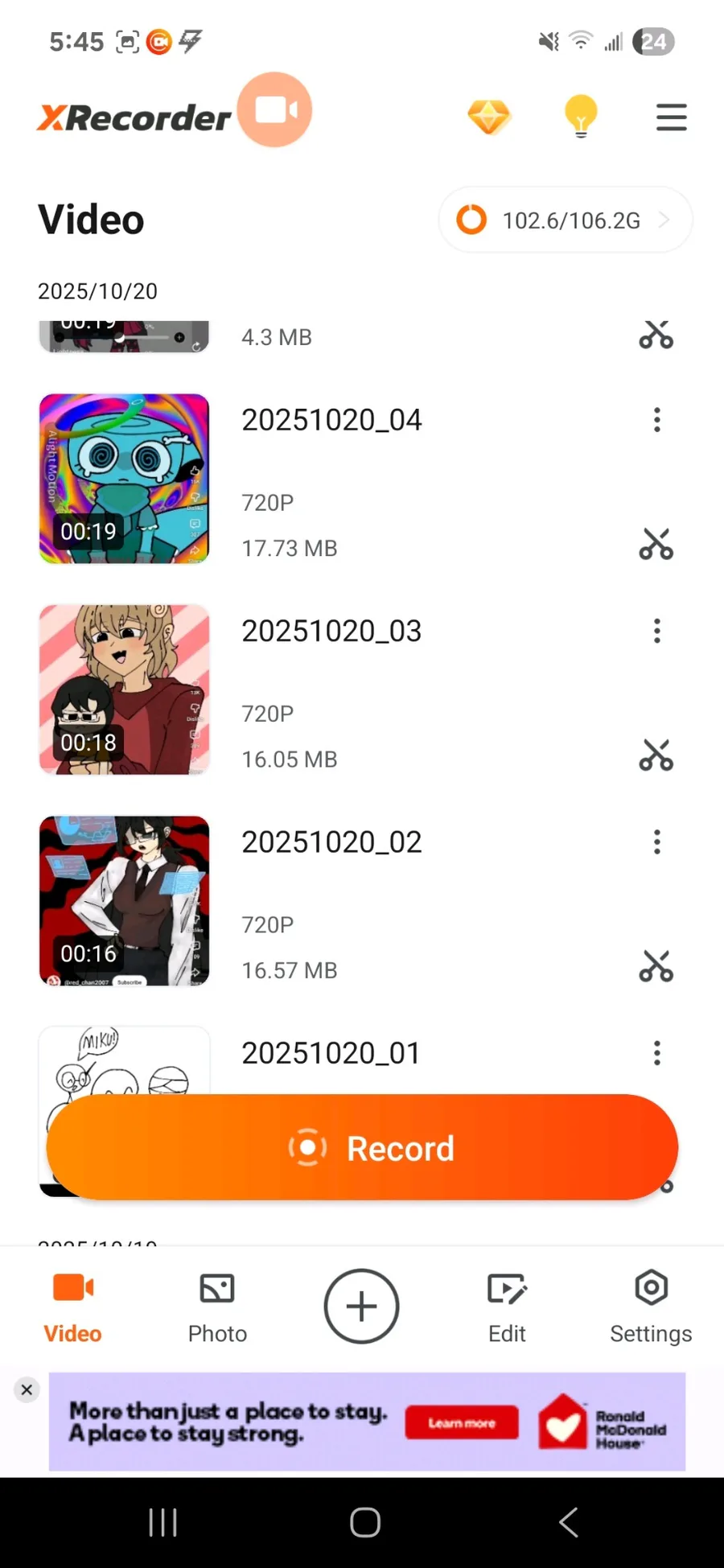The height and width of the screenshot is (1568, 724).
Task: Start a new screen recording
Action: coord(362,1148)
